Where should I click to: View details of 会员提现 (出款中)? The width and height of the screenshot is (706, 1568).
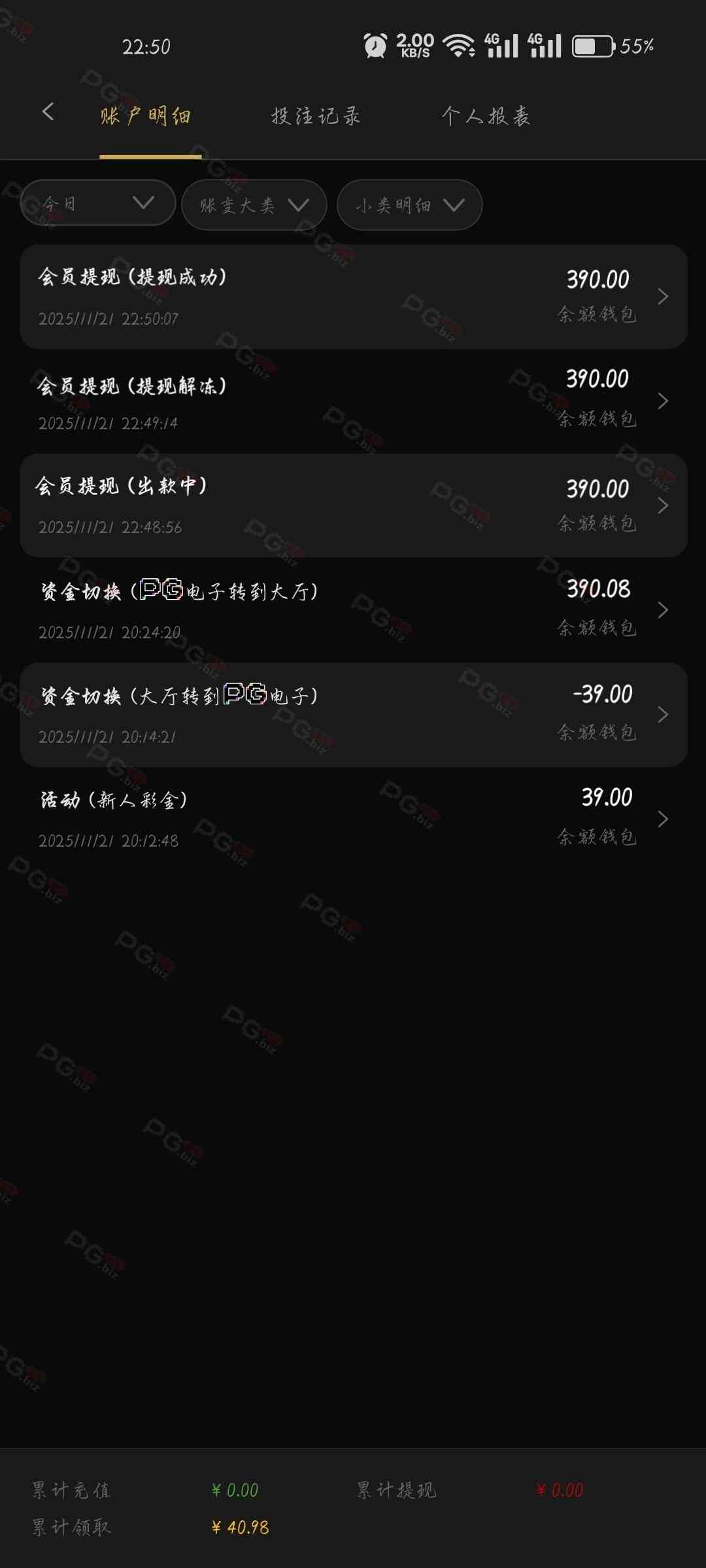pyautogui.click(x=353, y=506)
